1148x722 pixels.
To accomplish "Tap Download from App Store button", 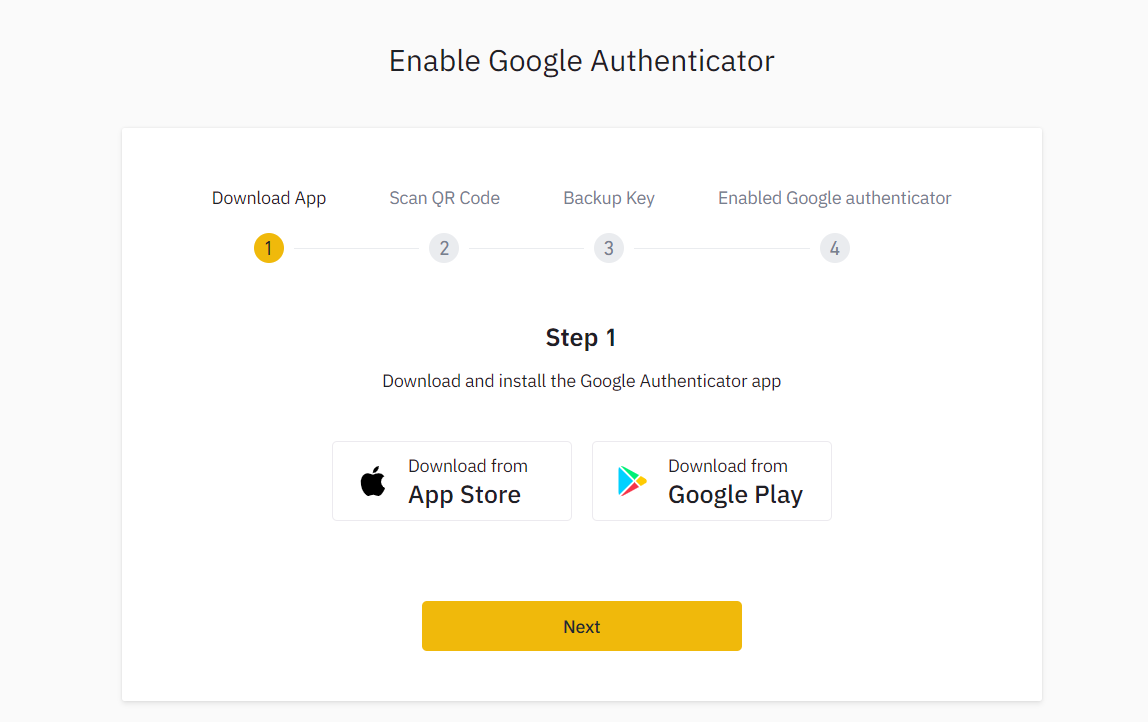I will coord(451,481).
